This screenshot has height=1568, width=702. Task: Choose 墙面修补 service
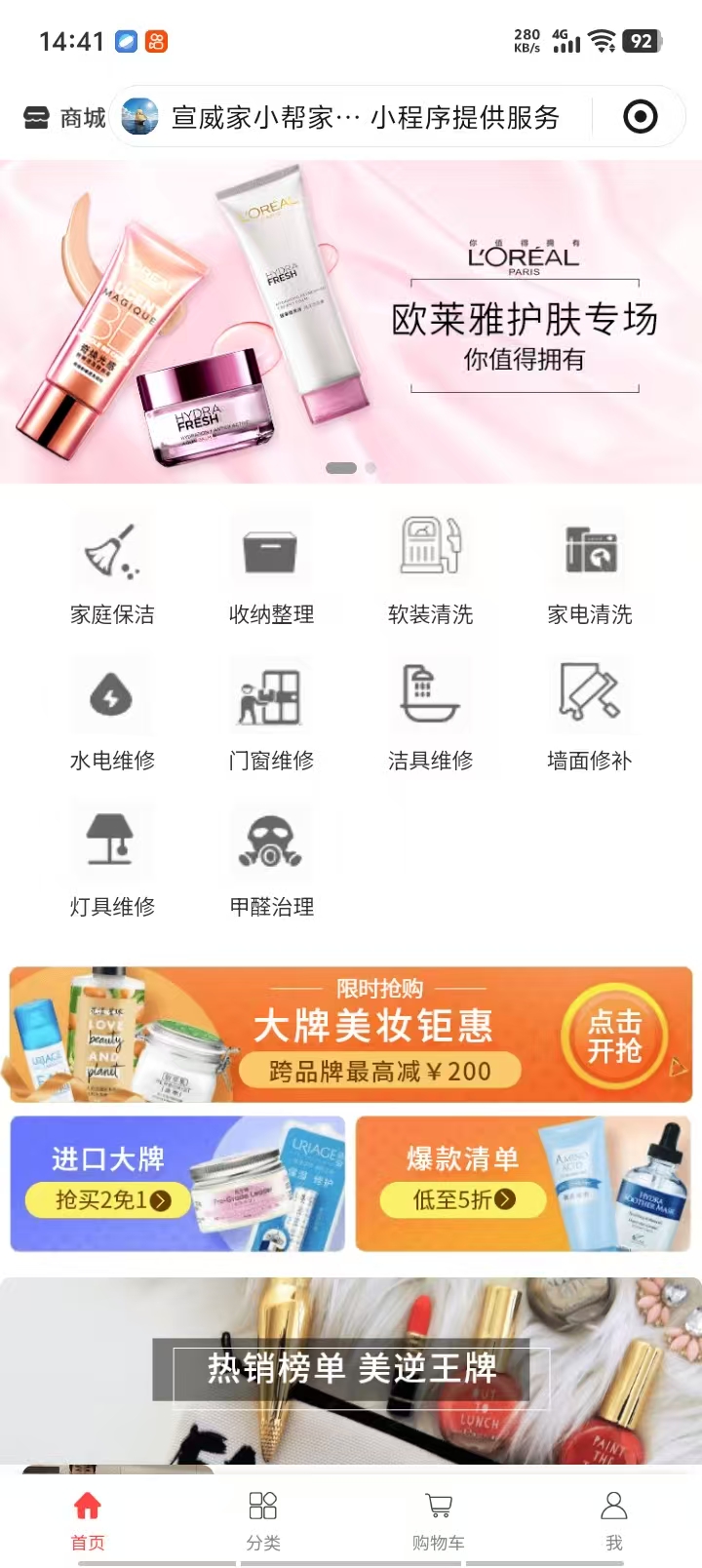pyautogui.click(x=589, y=717)
